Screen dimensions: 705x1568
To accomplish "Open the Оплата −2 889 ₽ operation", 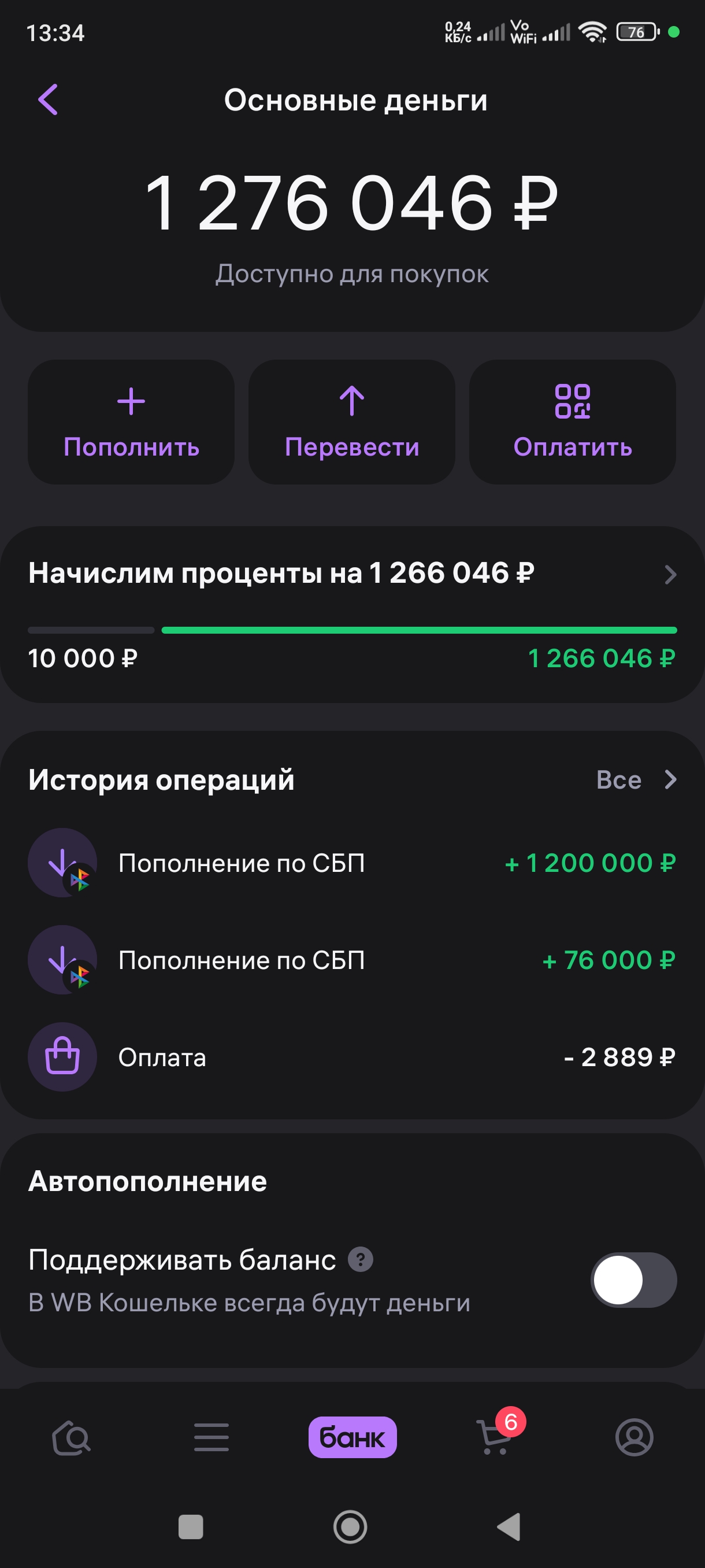I will click(352, 1057).
